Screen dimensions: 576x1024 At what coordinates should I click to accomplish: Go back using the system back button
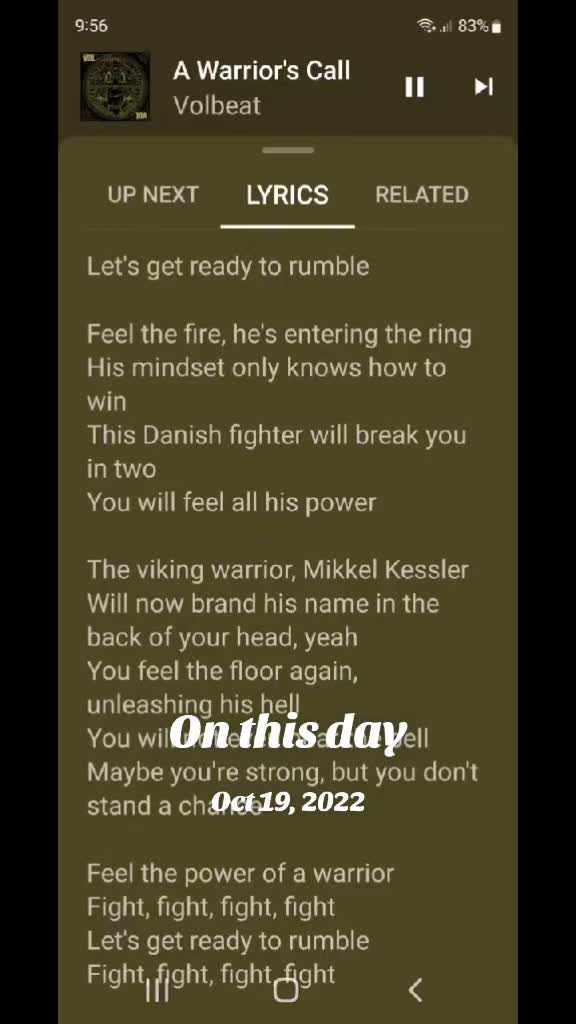pyautogui.click(x=415, y=990)
